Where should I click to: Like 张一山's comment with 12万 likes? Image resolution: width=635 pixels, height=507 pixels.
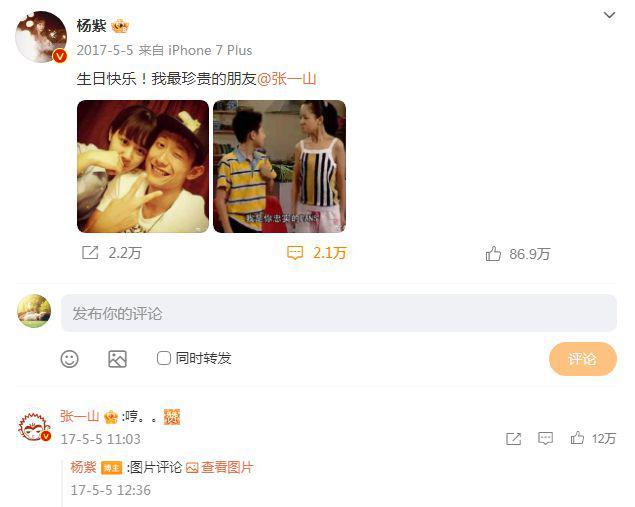tap(592, 438)
